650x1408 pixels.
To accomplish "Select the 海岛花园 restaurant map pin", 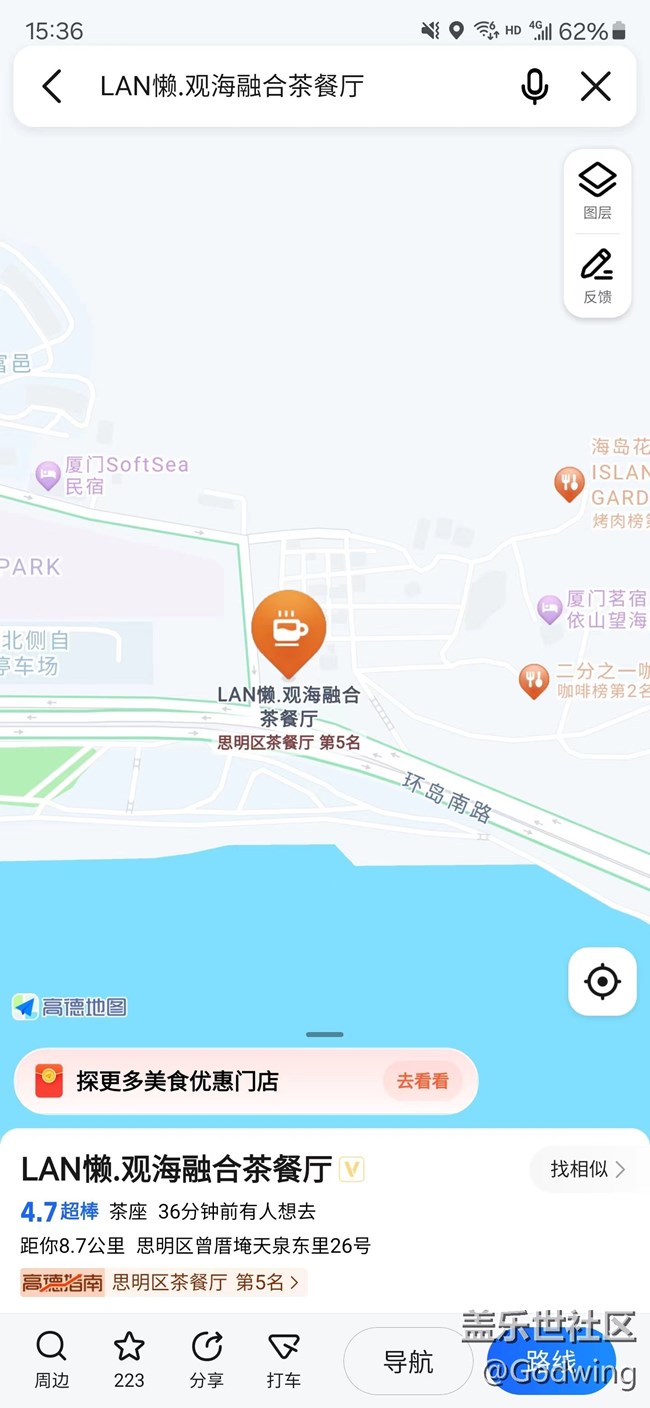I will click(x=569, y=483).
